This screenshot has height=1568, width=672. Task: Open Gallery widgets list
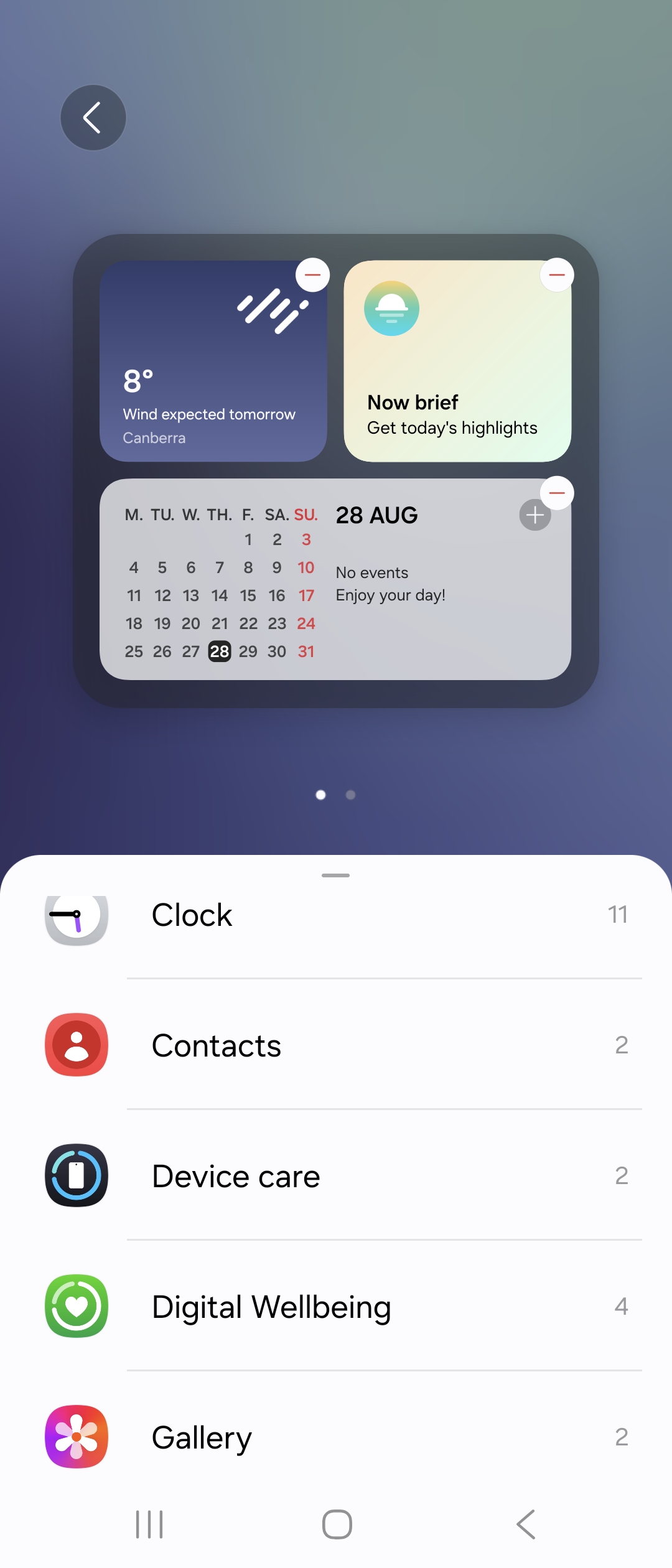pyautogui.click(x=336, y=1438)
